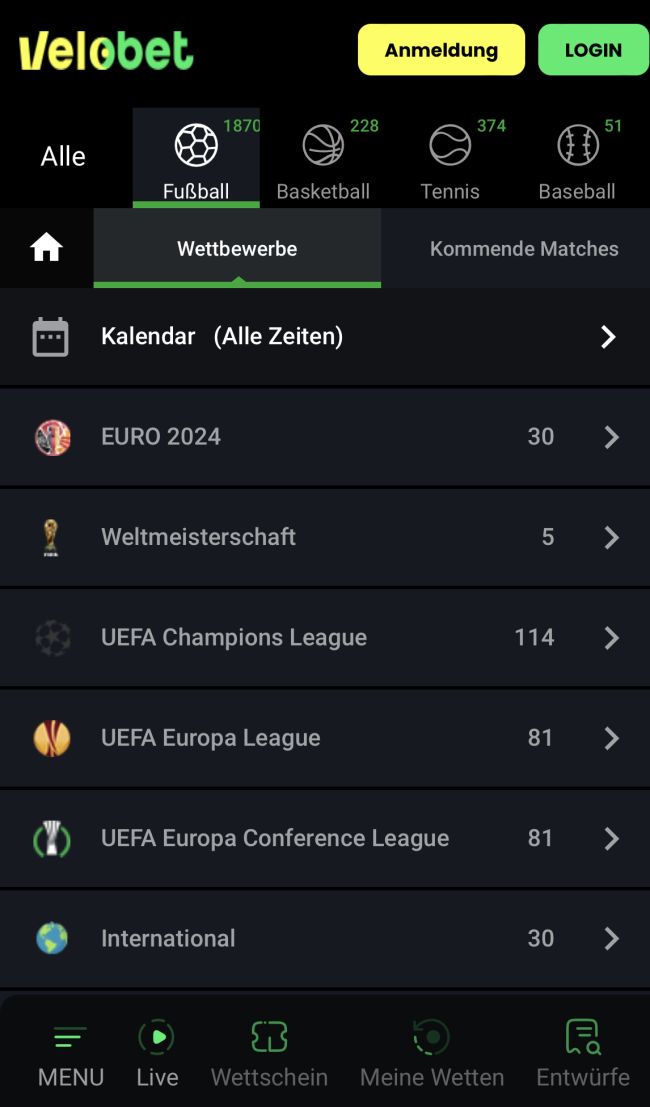Switch to the Basketball category
The image size is (650, 1107).
tap(323, 160)
